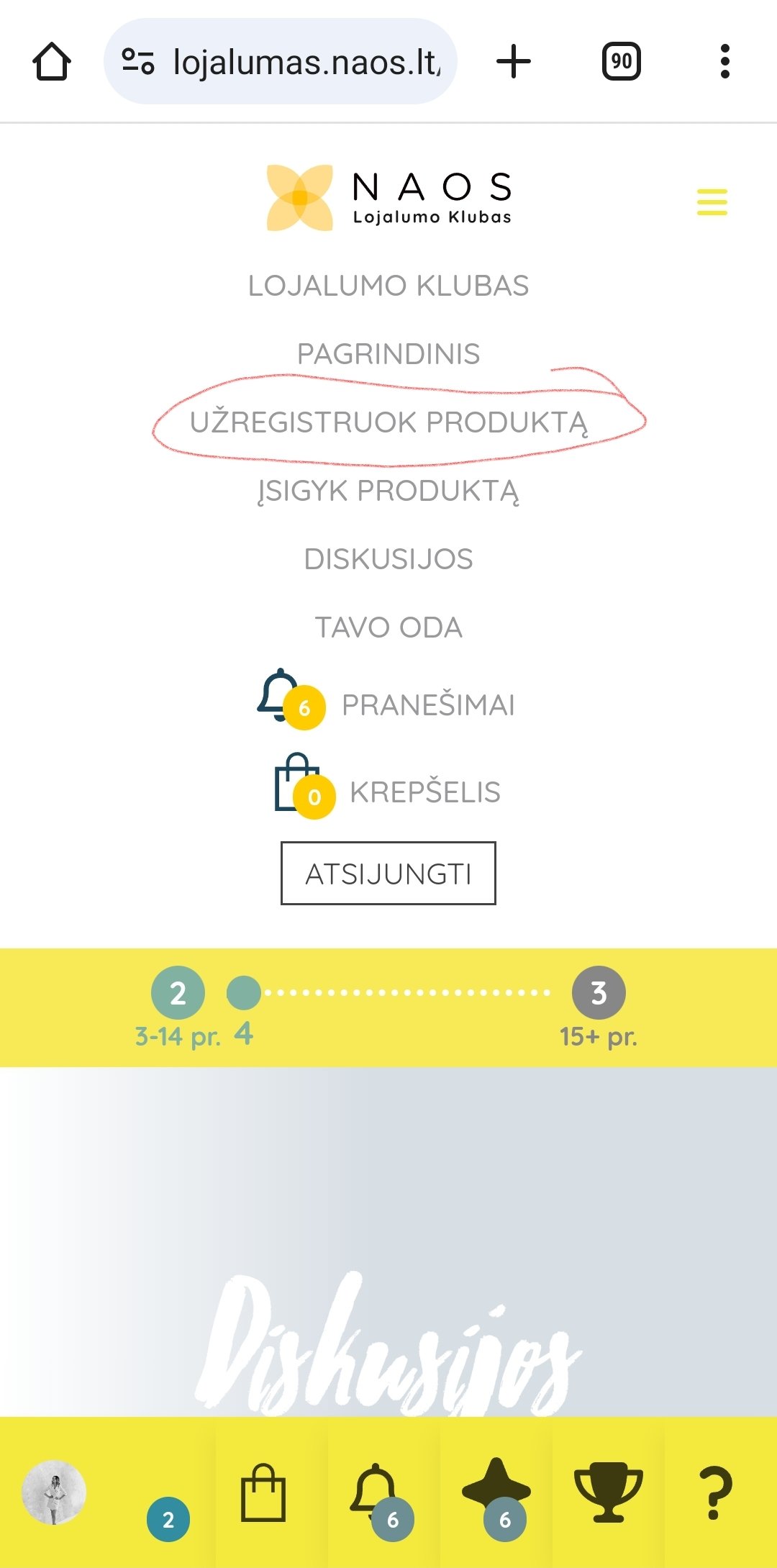Tap the ATSIJUNGTI logout button
Image resolution: width=777 pixels, height=1568 pixels.
click(x=388, y=873)
